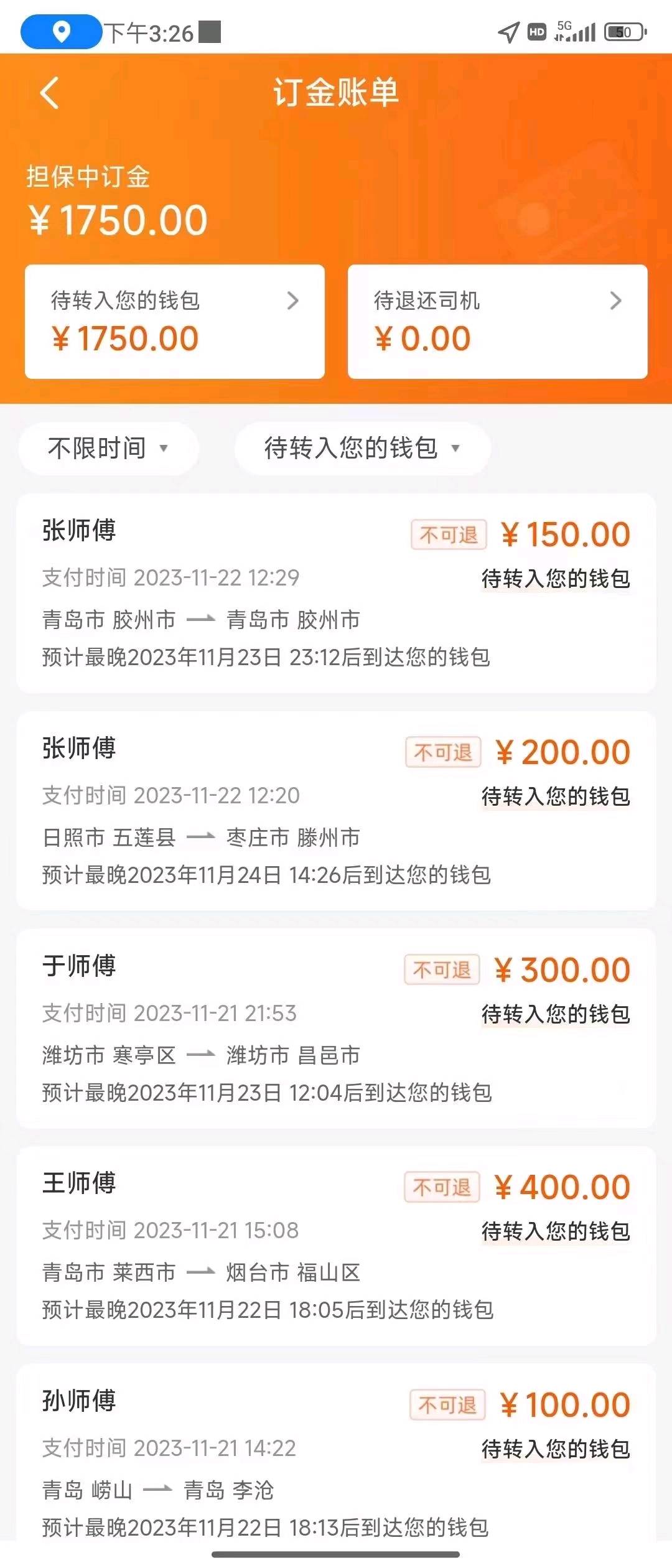Open 待退还司机 ¥0.00 card
This screenshot has height=1568, width=672.
coord(497,322)
